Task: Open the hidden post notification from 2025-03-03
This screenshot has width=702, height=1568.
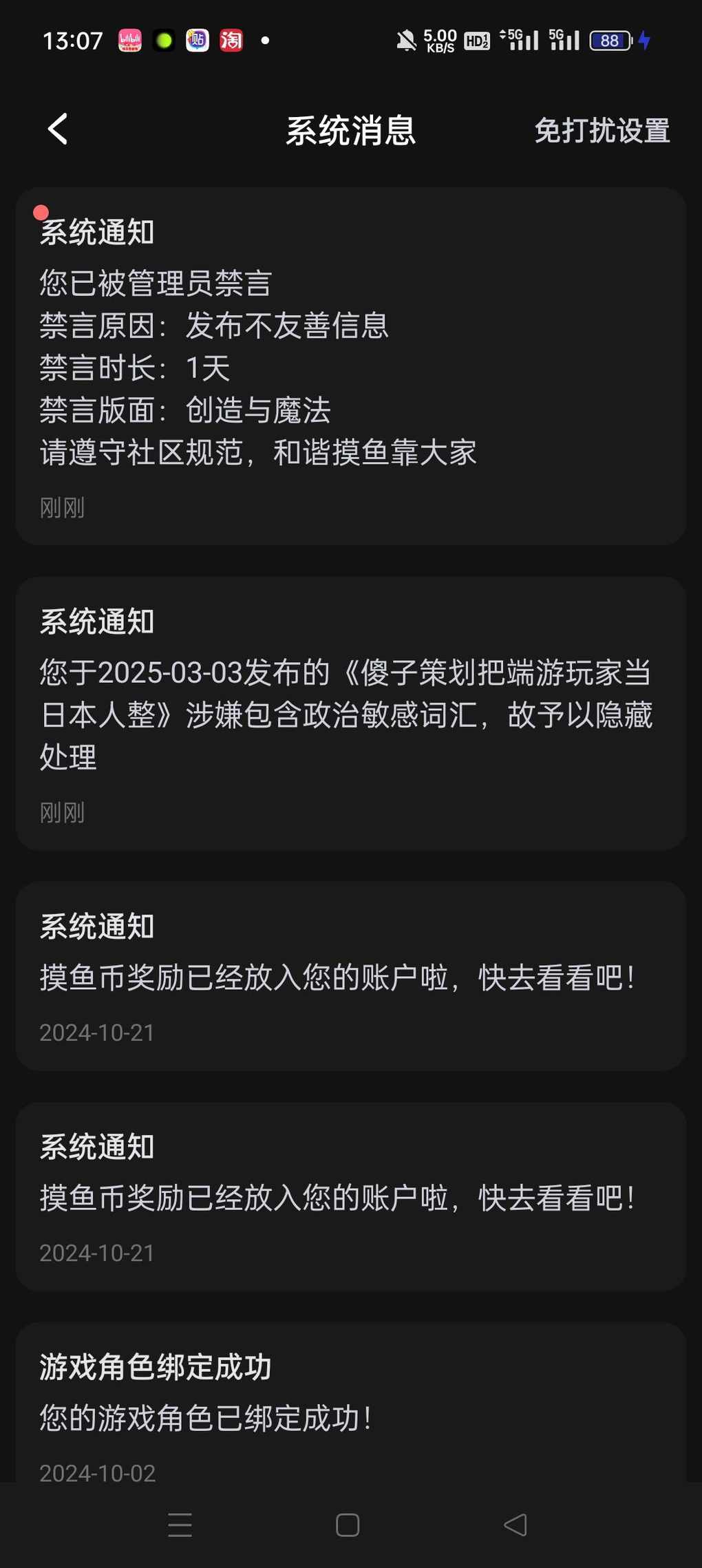Action: pos(351,714)
